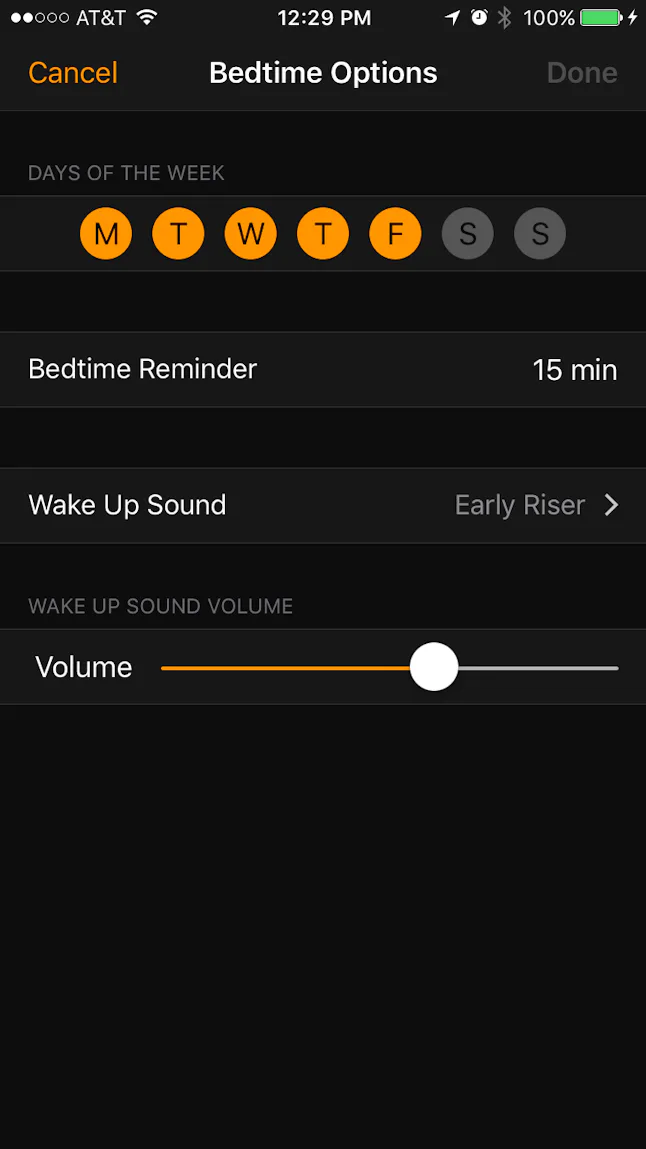Disable Friday for the bedtime schedule
The width and height of the screenshot is (646, 1149).
click(395, 234)
